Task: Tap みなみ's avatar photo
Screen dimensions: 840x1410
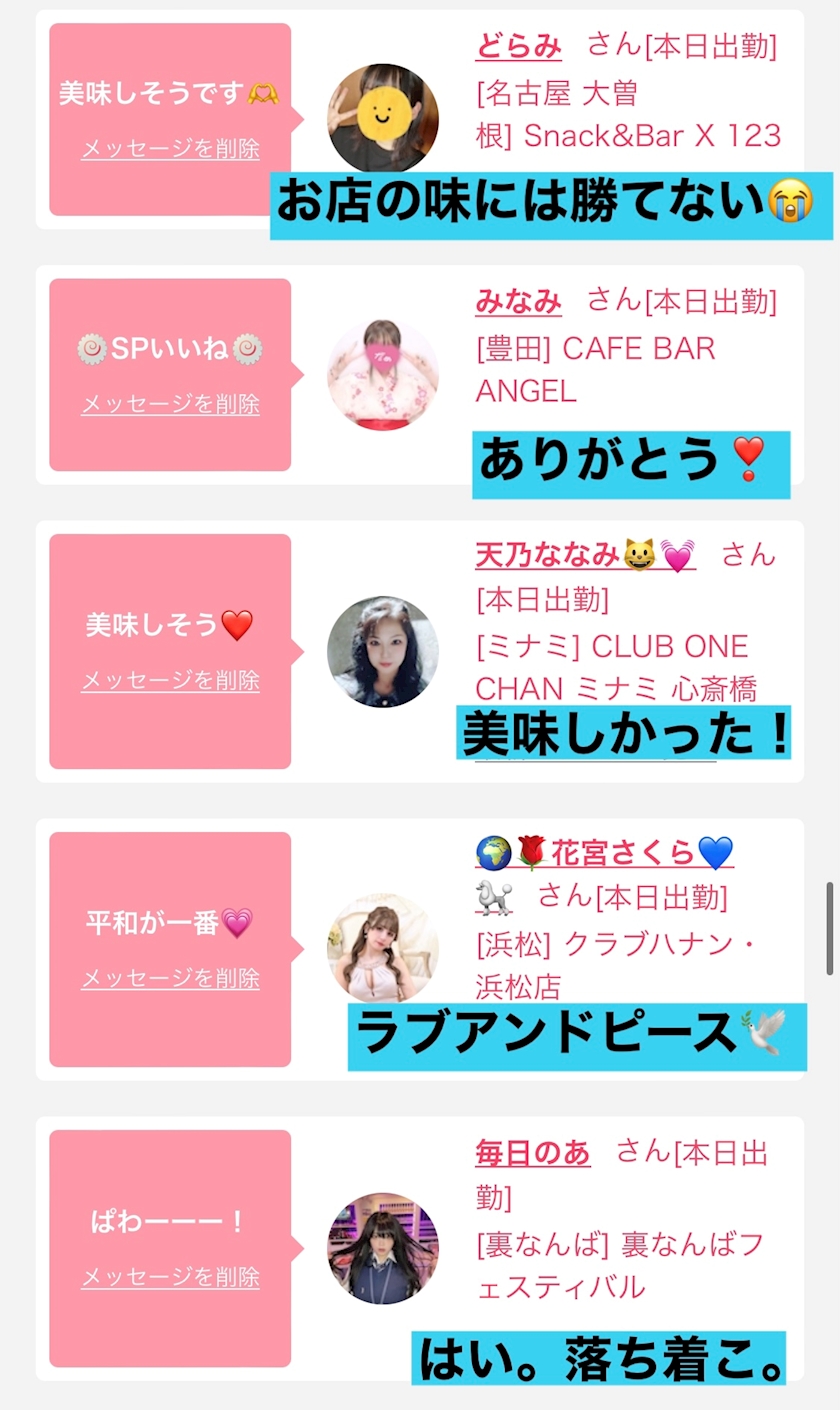Action: click(x=383, y=374)
